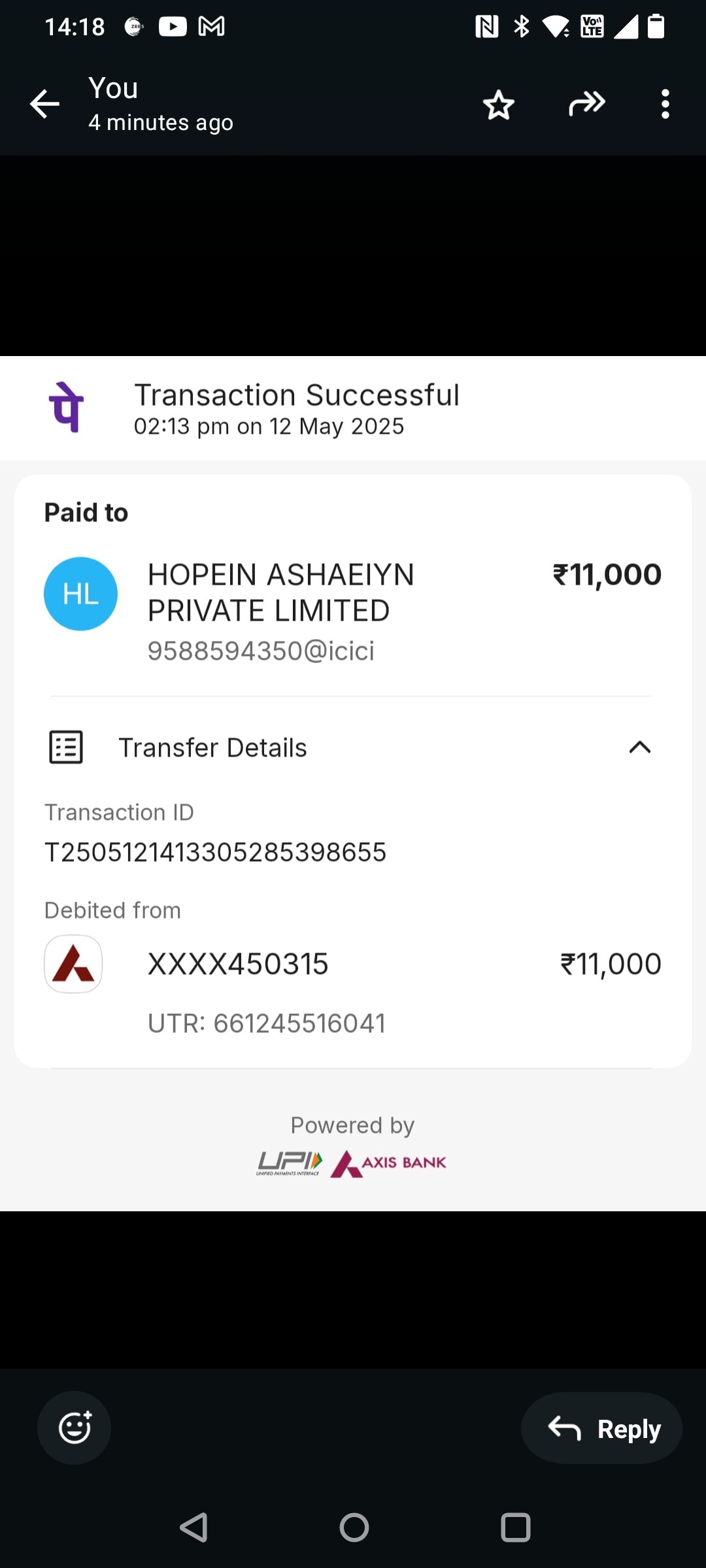Open recent apps from navigation bar
The width and height of the screenshot is (706, 1568).
[515, 1527]
